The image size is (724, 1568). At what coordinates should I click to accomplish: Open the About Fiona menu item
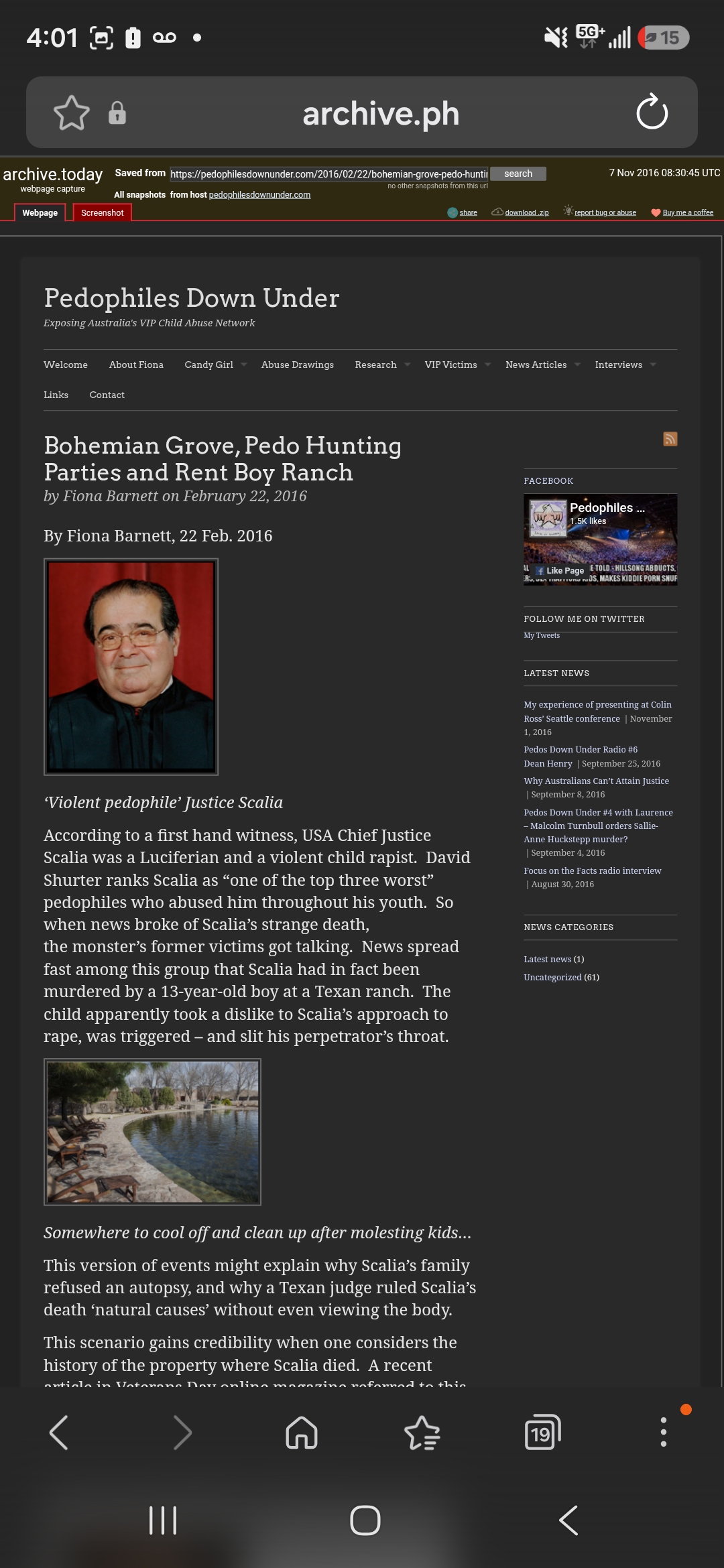coord(136,365)
